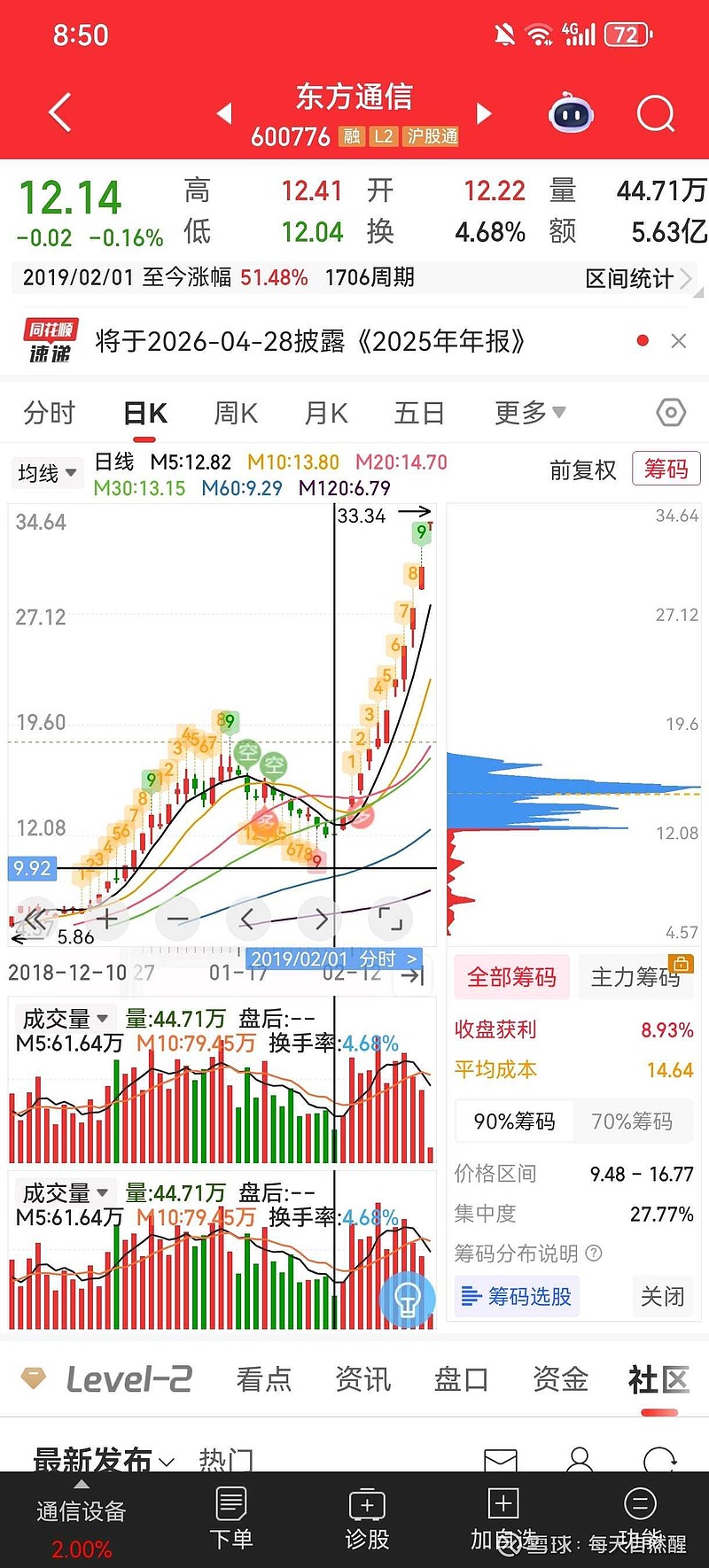709x1568 pixels.
Task: Close the chip distribution panel
Action: point(662,1296)
